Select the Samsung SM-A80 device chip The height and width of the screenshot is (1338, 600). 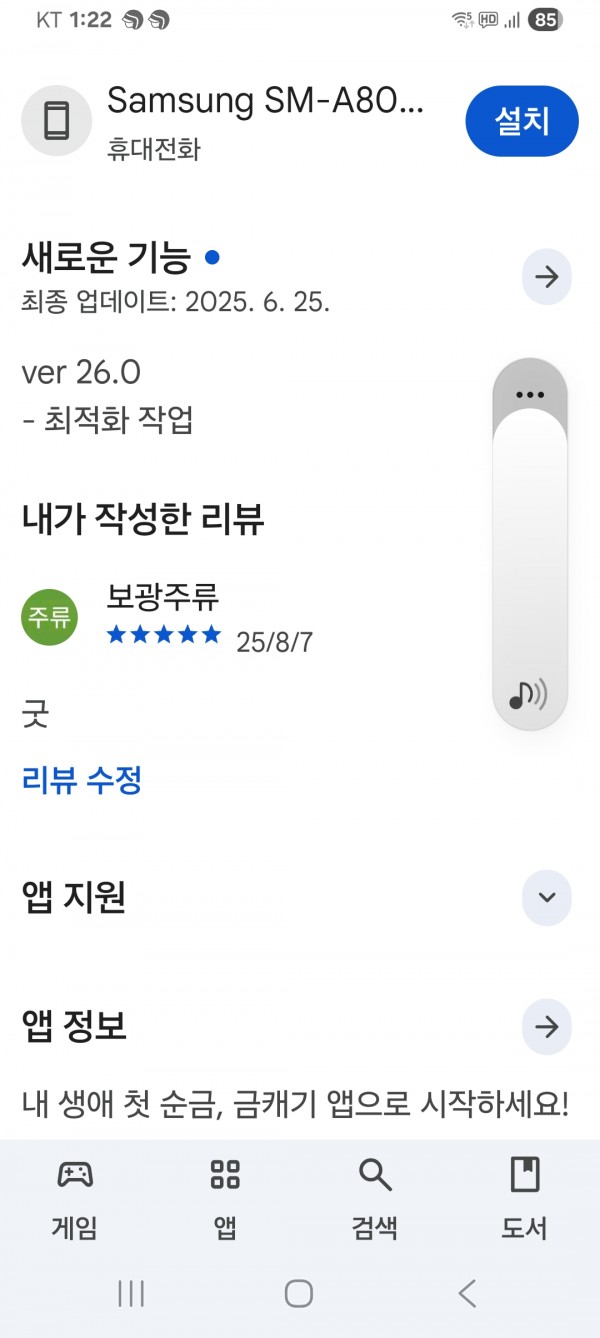[224, 121]
